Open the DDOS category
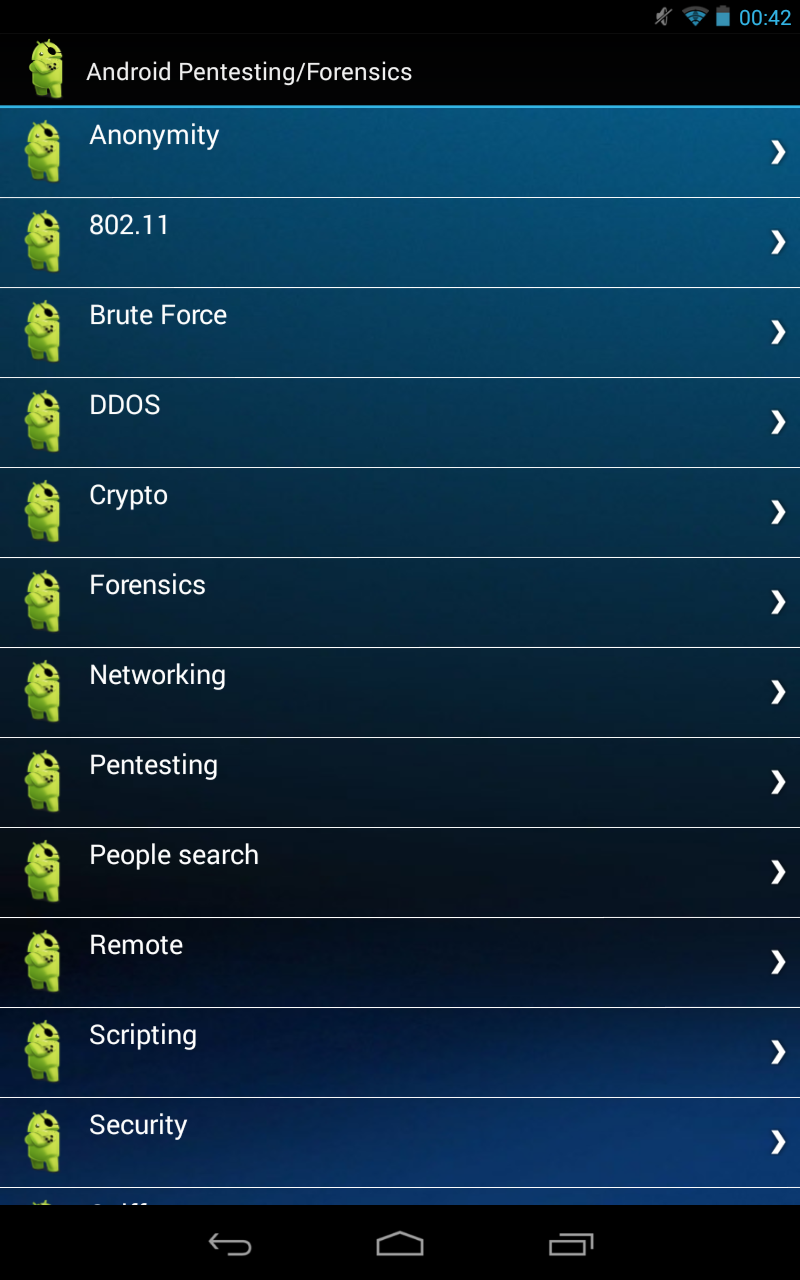This screenshot has width=800, height=1280. [x=400, y=422]
